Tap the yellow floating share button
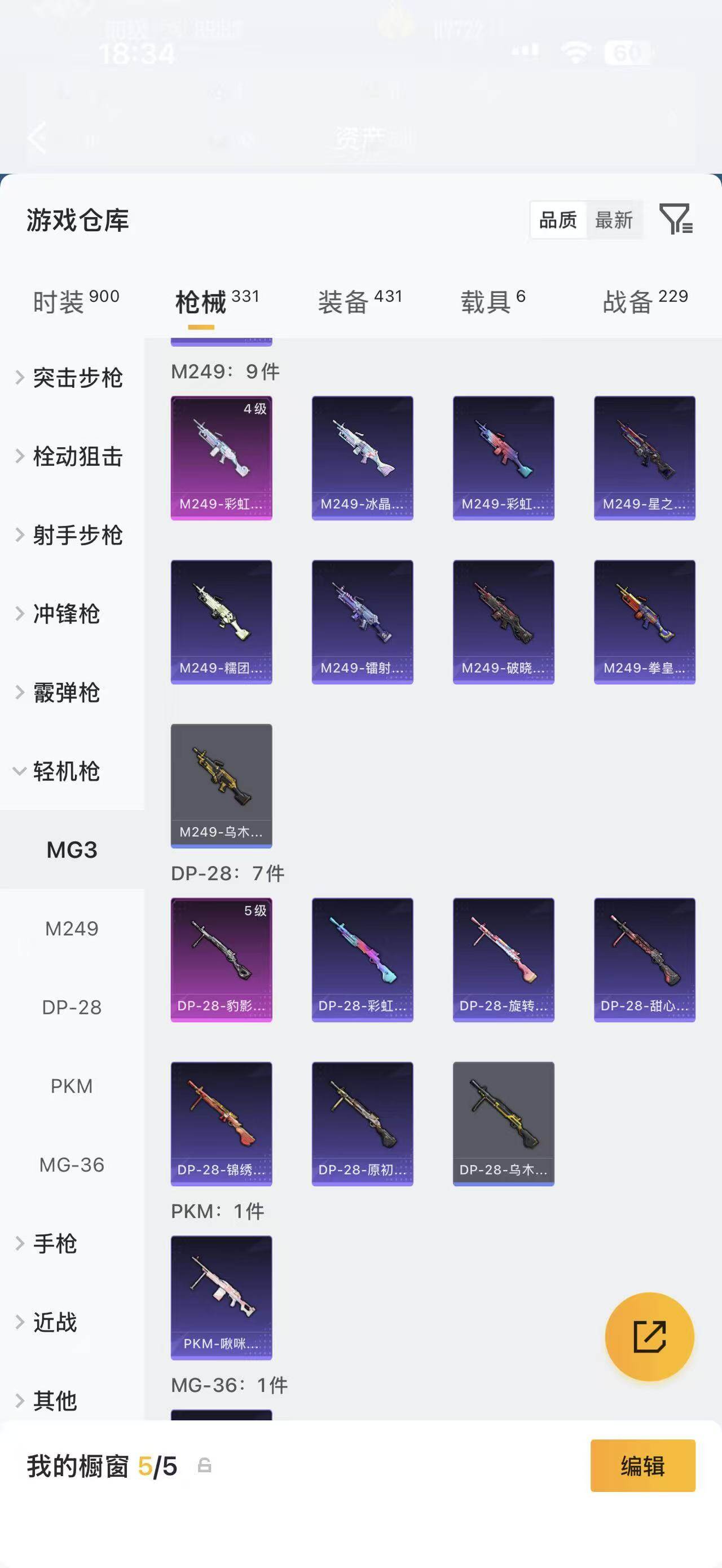Image resolution: width=722 pixels, height=1568 pixels. tap(650, 1337)
